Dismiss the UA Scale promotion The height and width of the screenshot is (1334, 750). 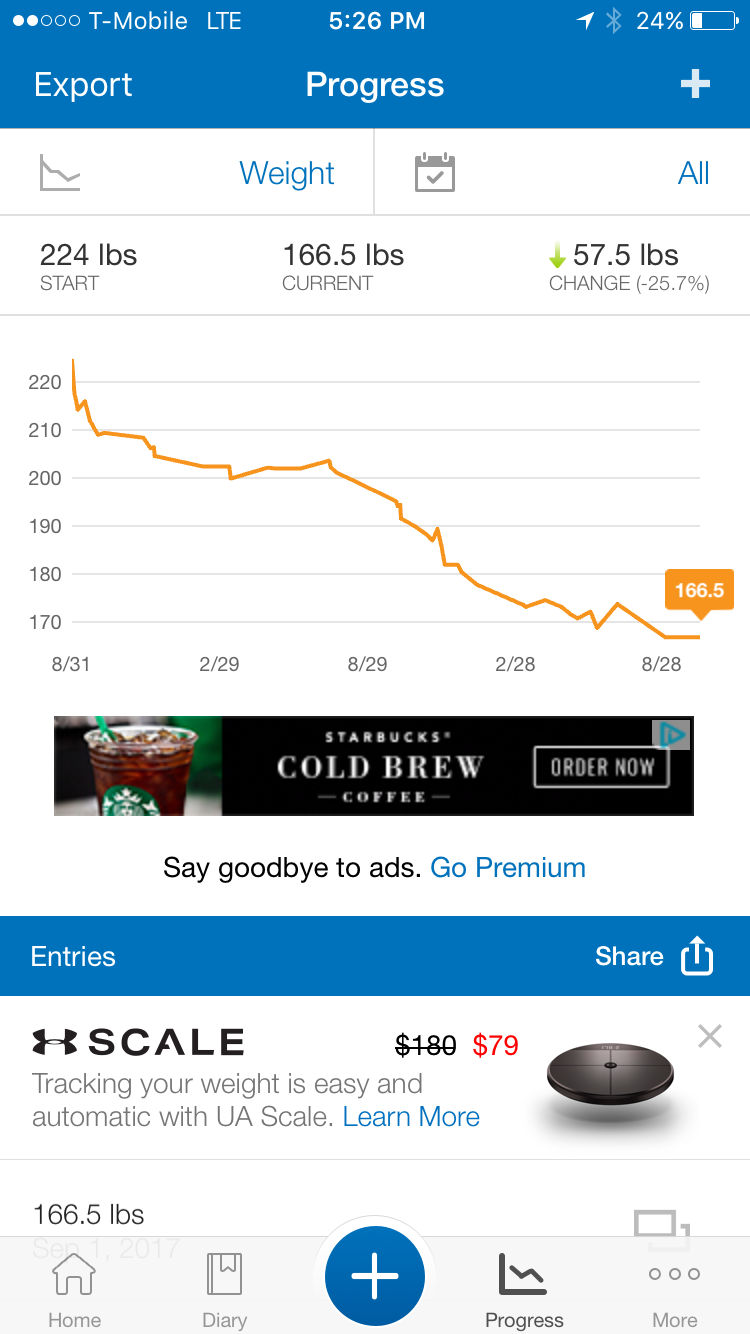click(709, 1037)
